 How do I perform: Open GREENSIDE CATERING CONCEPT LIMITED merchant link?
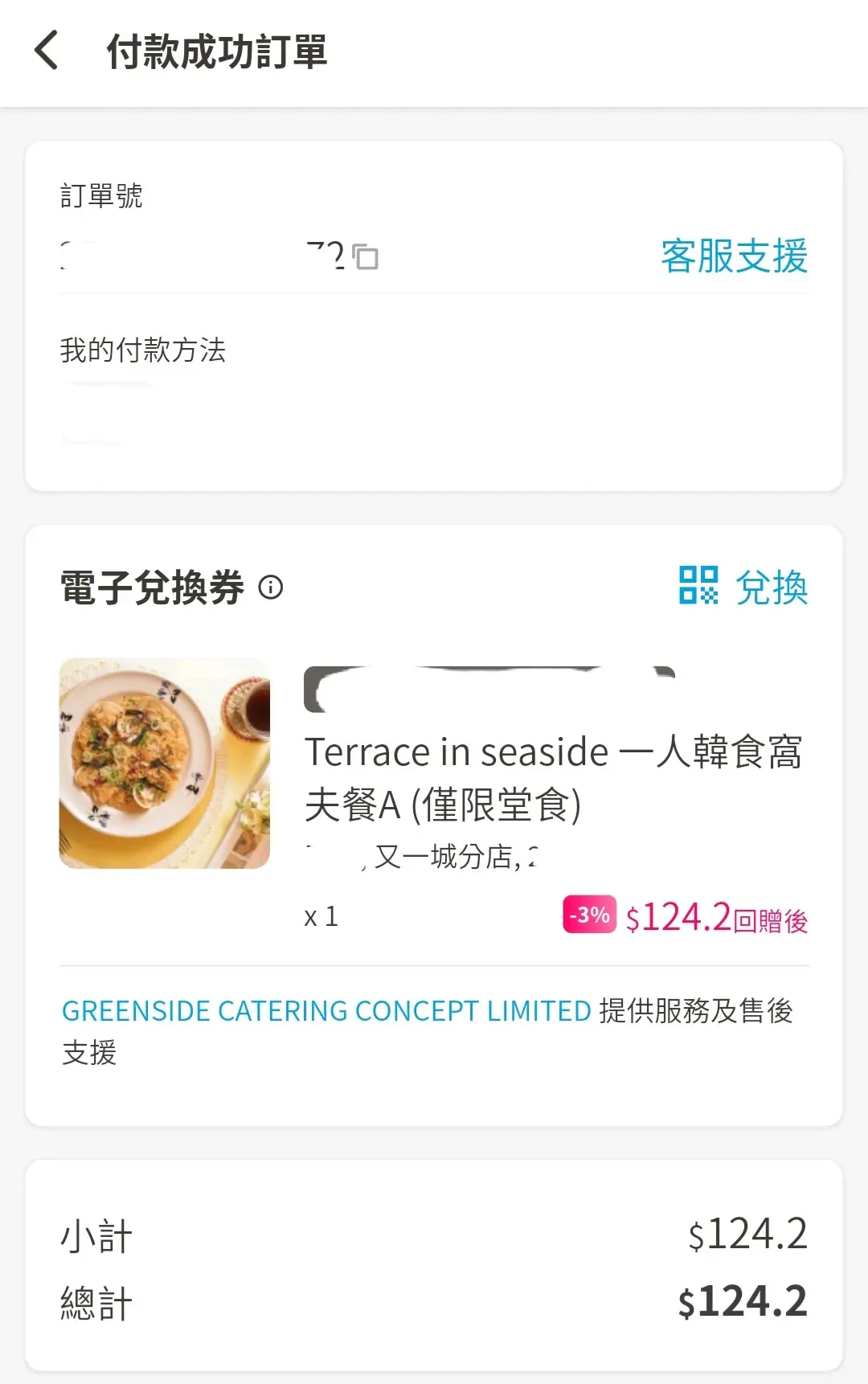tap(326, 1011)
